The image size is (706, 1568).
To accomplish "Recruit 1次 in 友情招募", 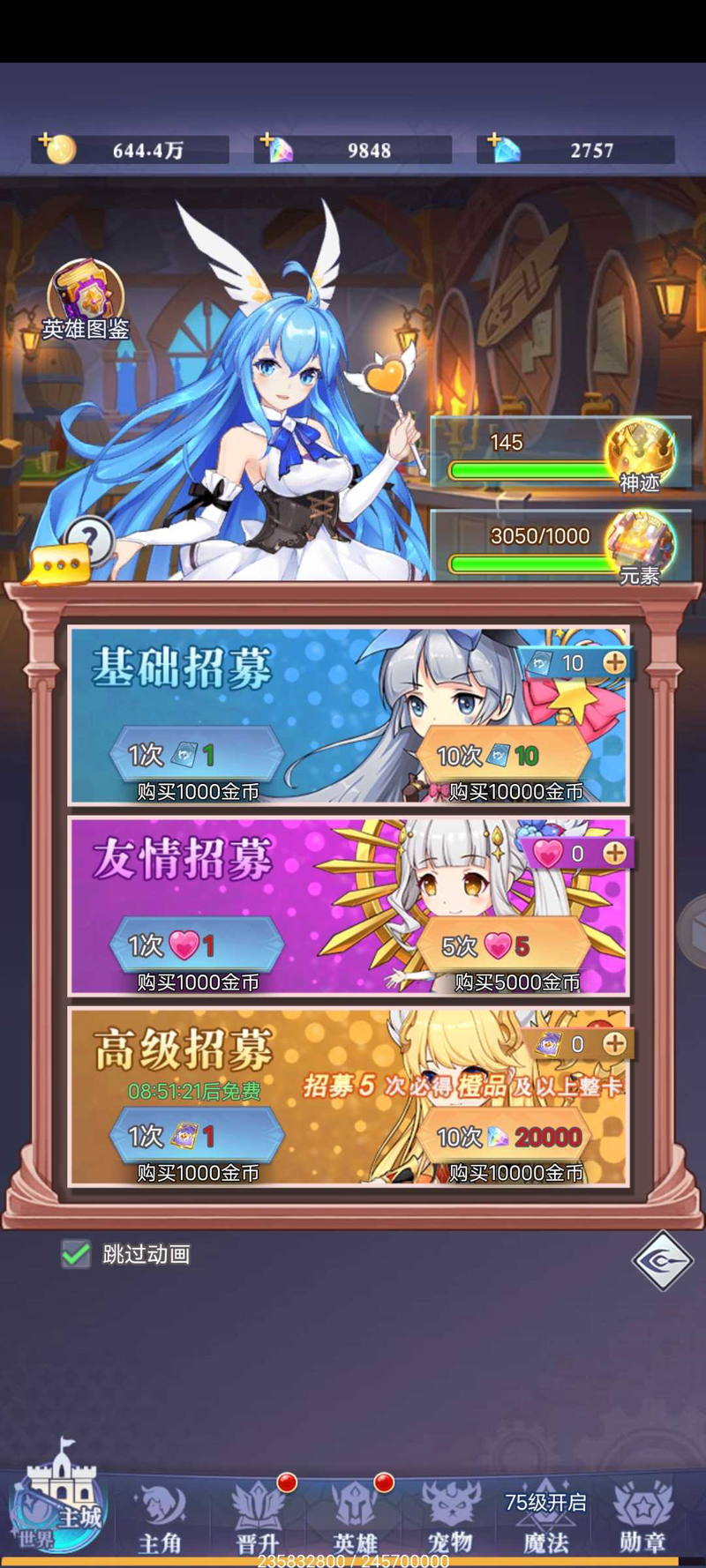I will click(x=196, y=946).
